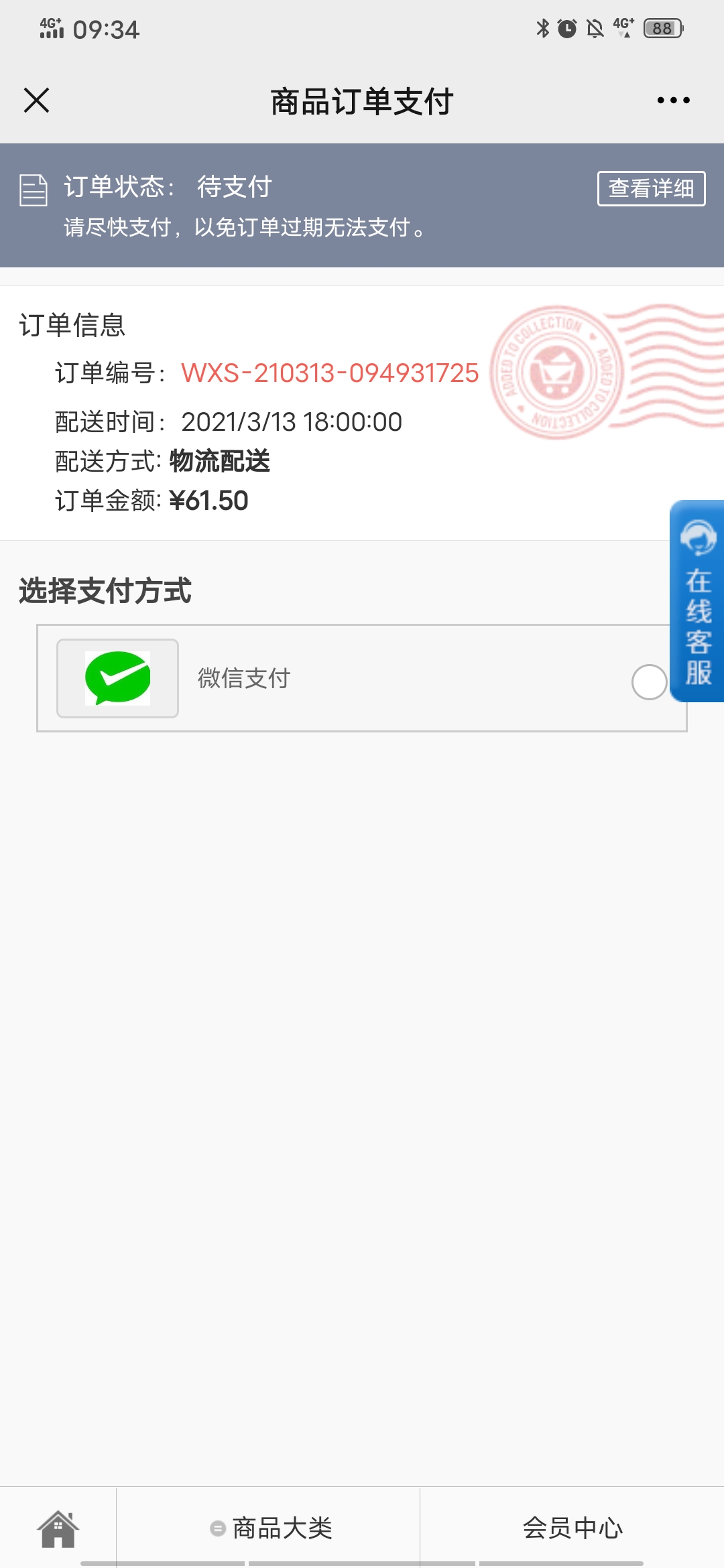Viewport: 724px width, 1568px height.
Task: Open the 商品大类 categories tab
Action: click(x=270, y=1528)
